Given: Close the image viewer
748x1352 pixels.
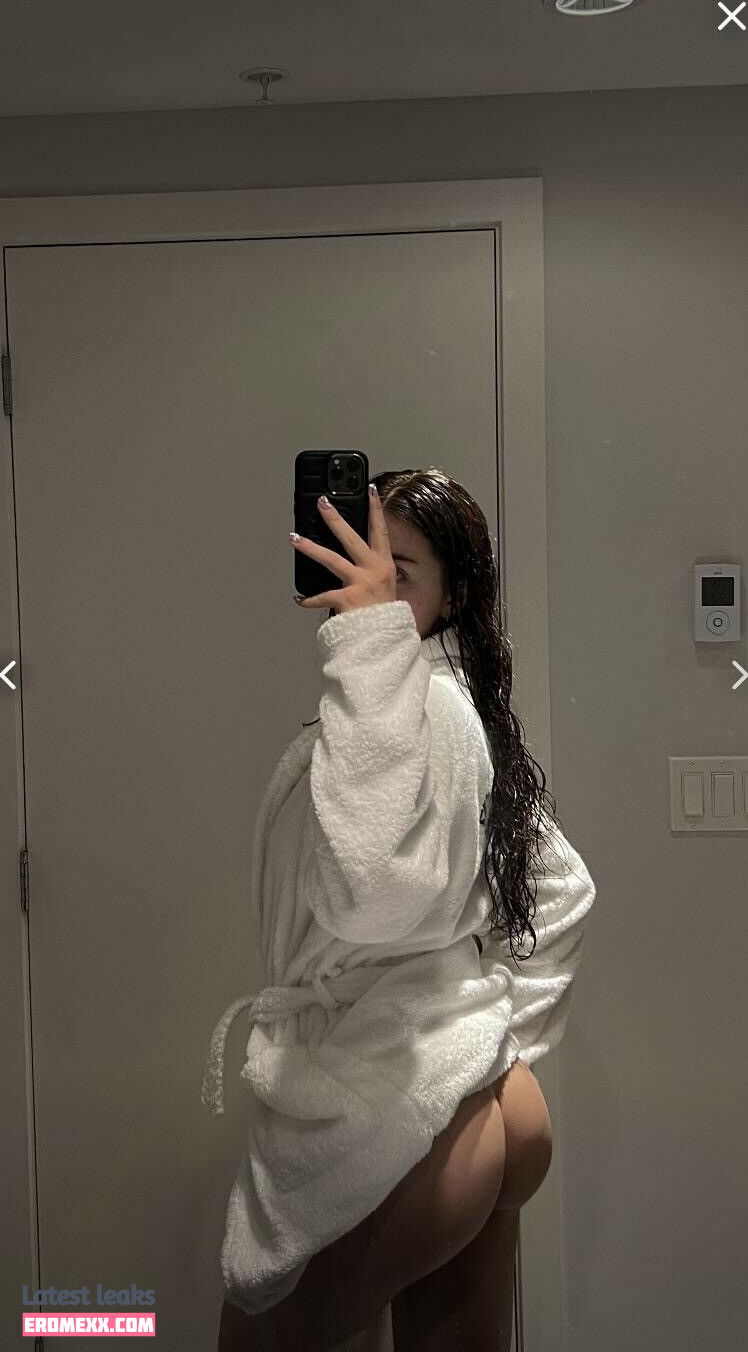Looking at the screenshot, I should [731, 16].
